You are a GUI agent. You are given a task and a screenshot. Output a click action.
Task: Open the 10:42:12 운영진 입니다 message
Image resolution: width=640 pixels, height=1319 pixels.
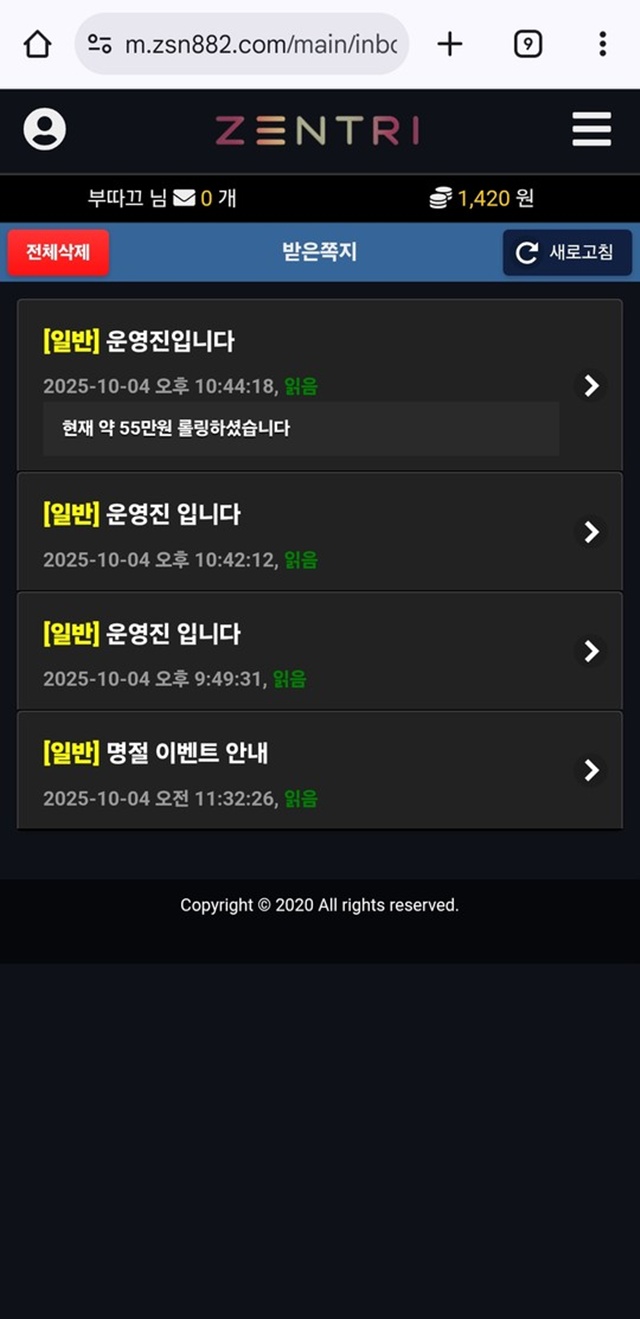(x=320, y=532)
